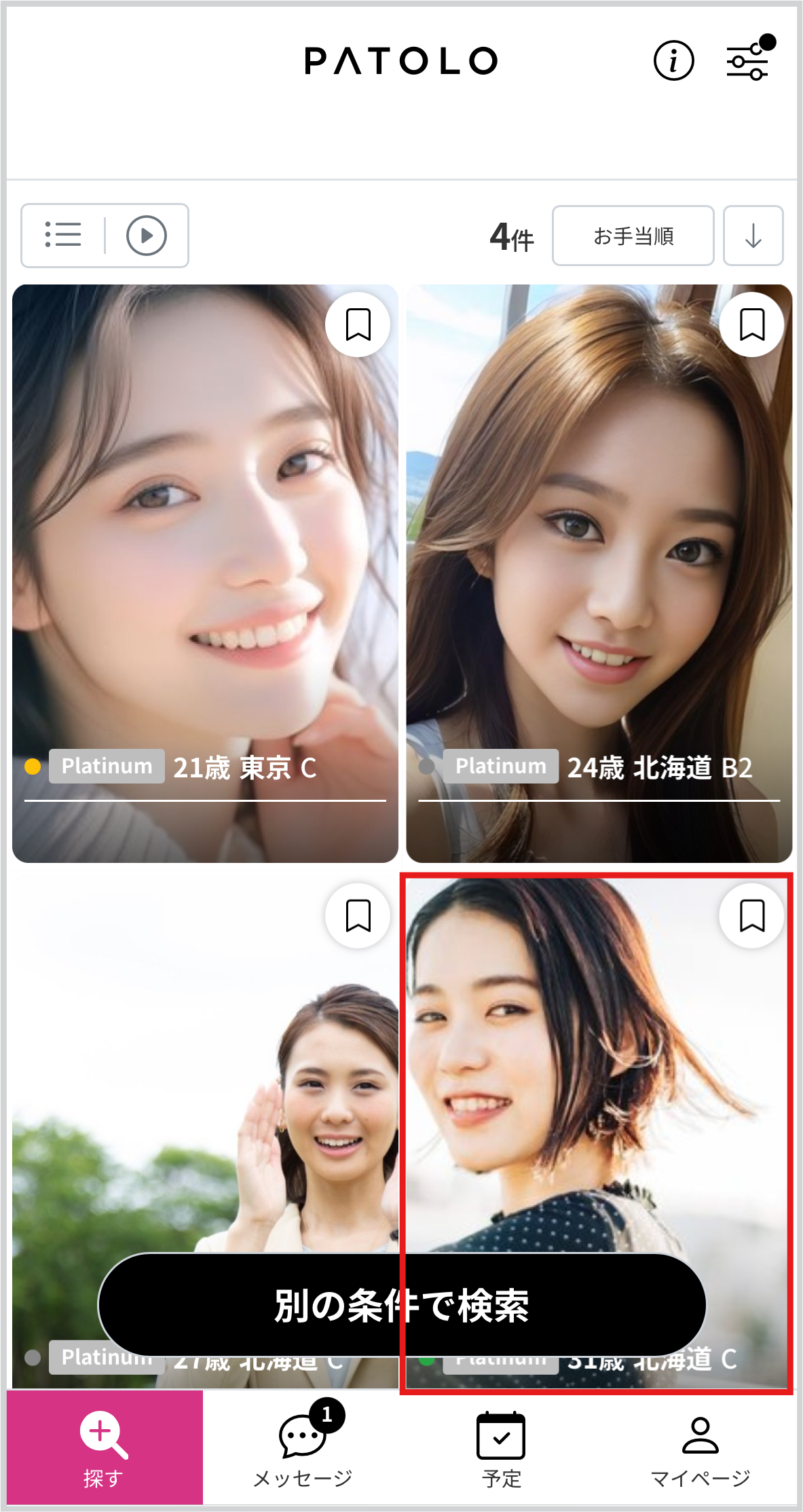This screenshot has height=1512, width=803.
Task: Switch to list view
Action: pos(63,235)
